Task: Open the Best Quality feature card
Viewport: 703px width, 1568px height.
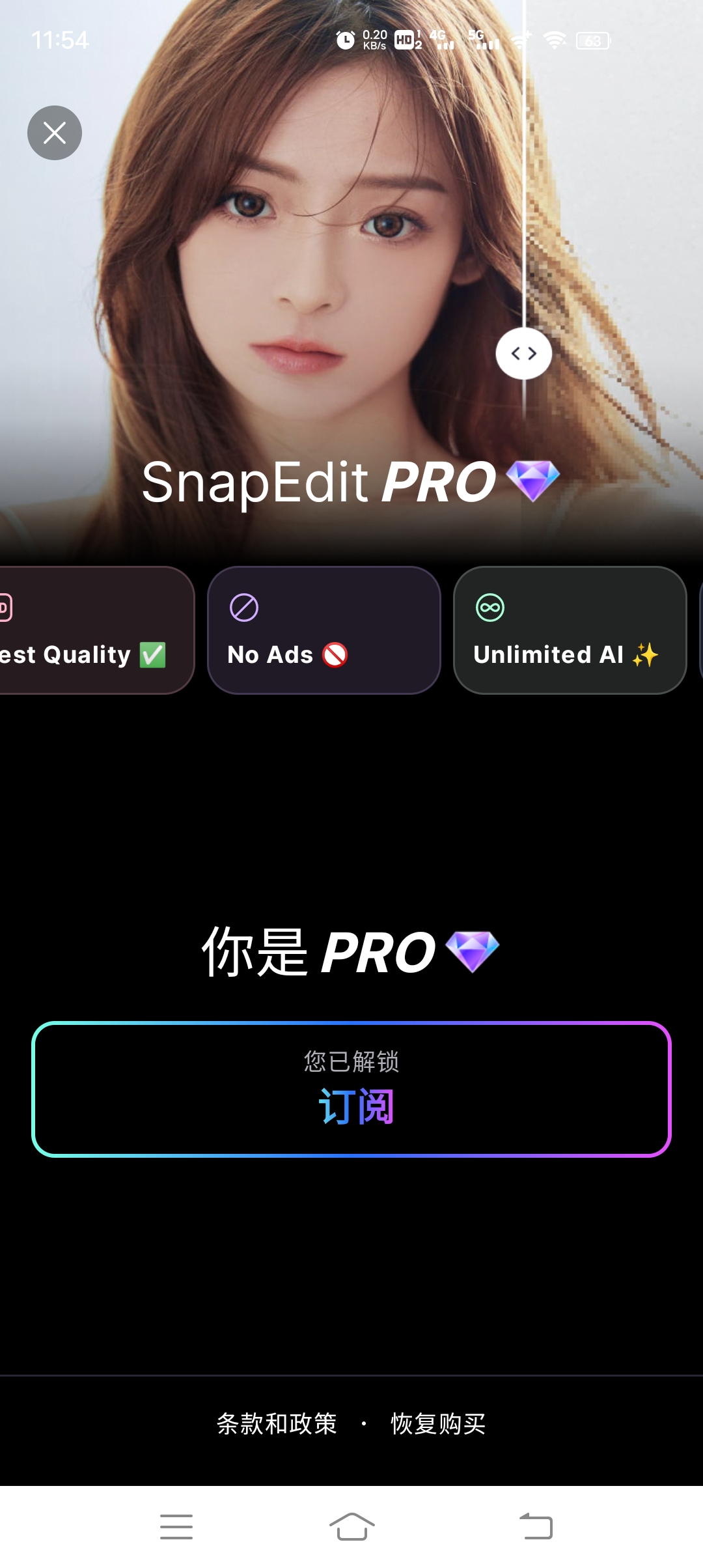Action: coord(91,630)
